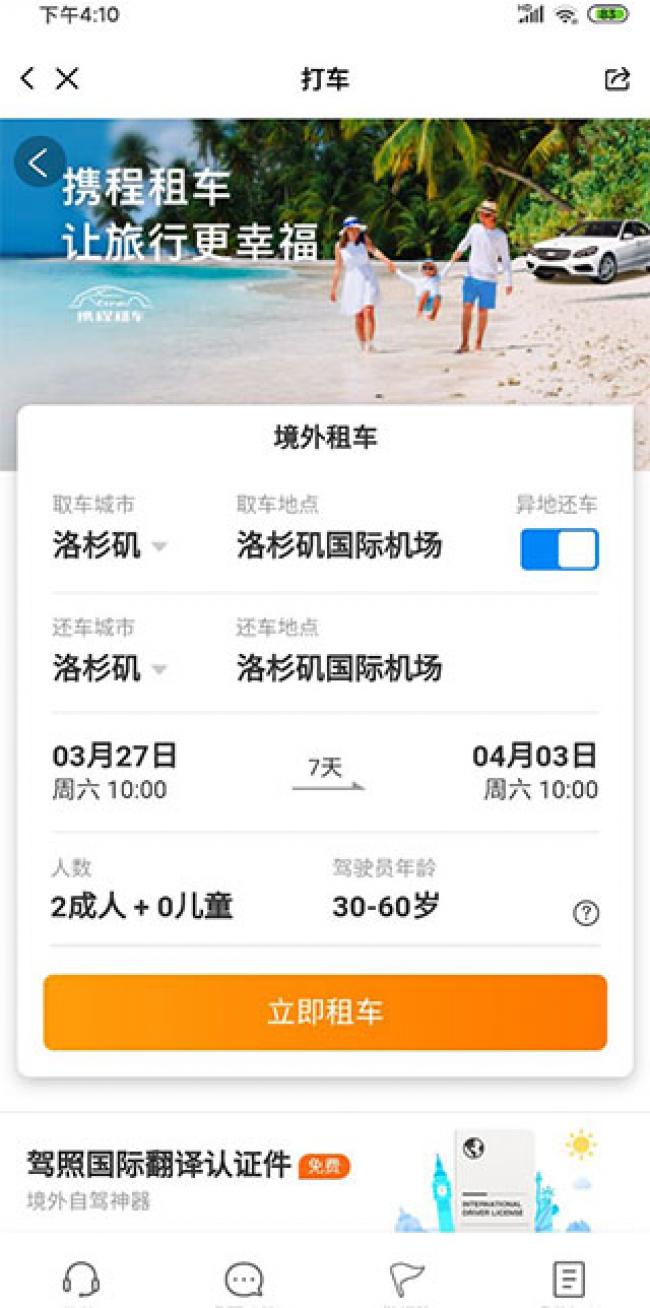Open the 还车城市 dropdown
The height and width of the screenshot is (1308, 650).
pyautogui.click(x=109, y=669)
